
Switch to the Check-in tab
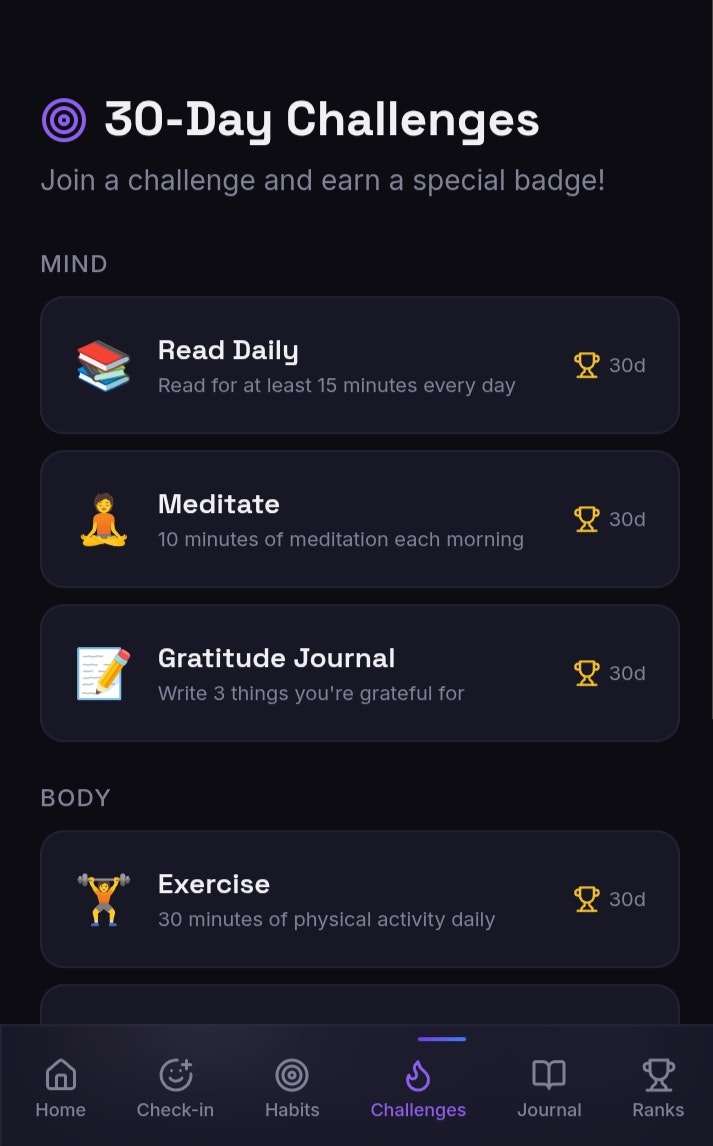176,1088
